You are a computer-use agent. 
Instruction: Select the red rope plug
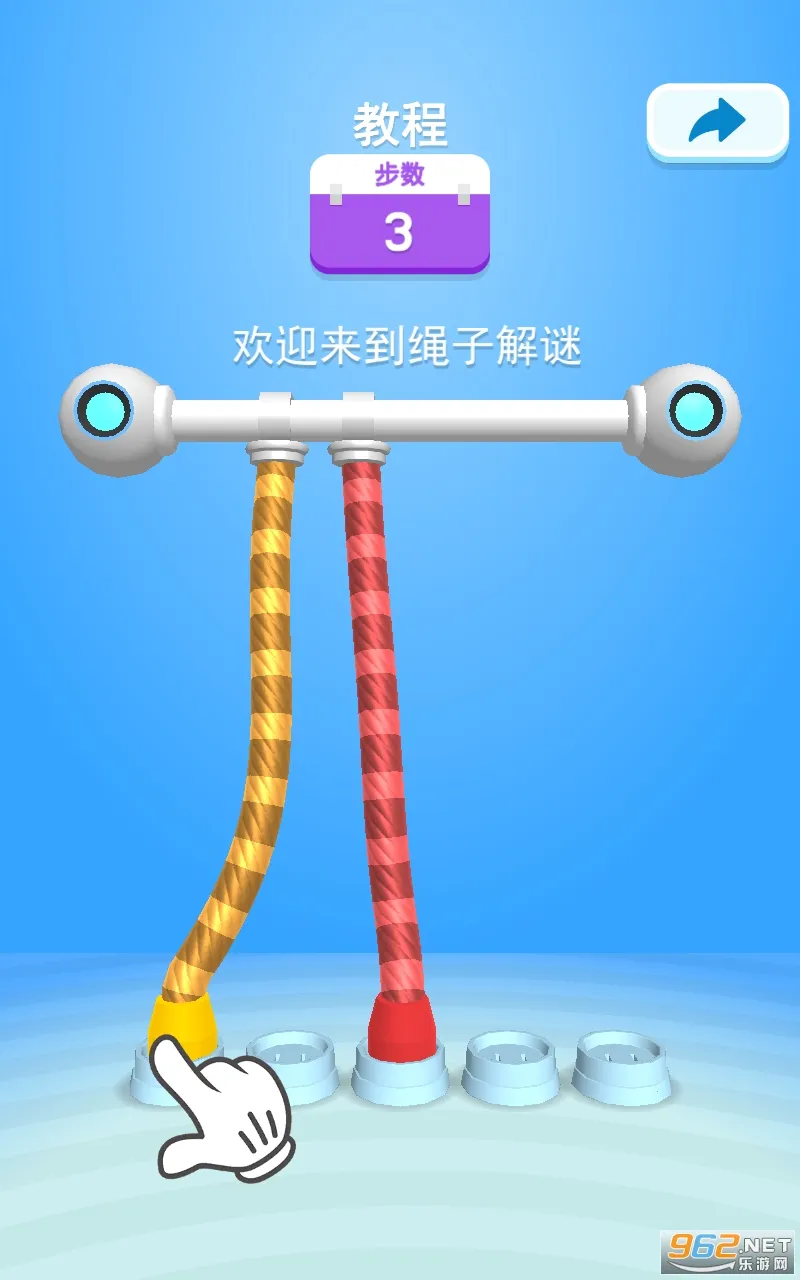tap(400, 1025)
